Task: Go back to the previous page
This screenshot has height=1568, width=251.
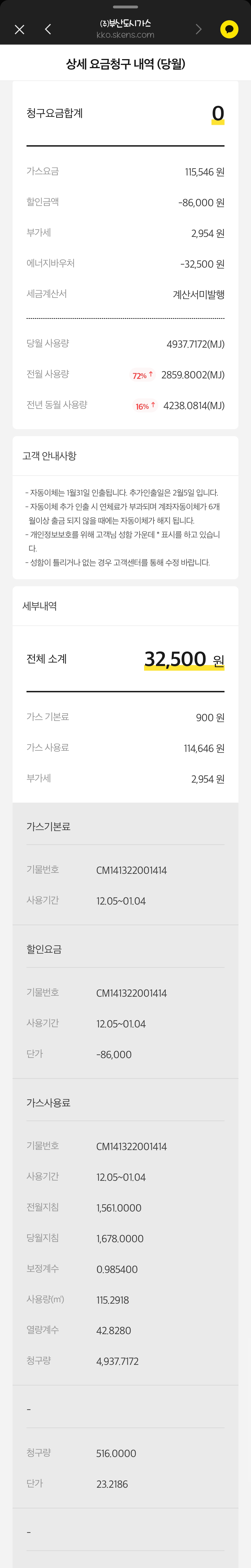Action: (48, 29)
